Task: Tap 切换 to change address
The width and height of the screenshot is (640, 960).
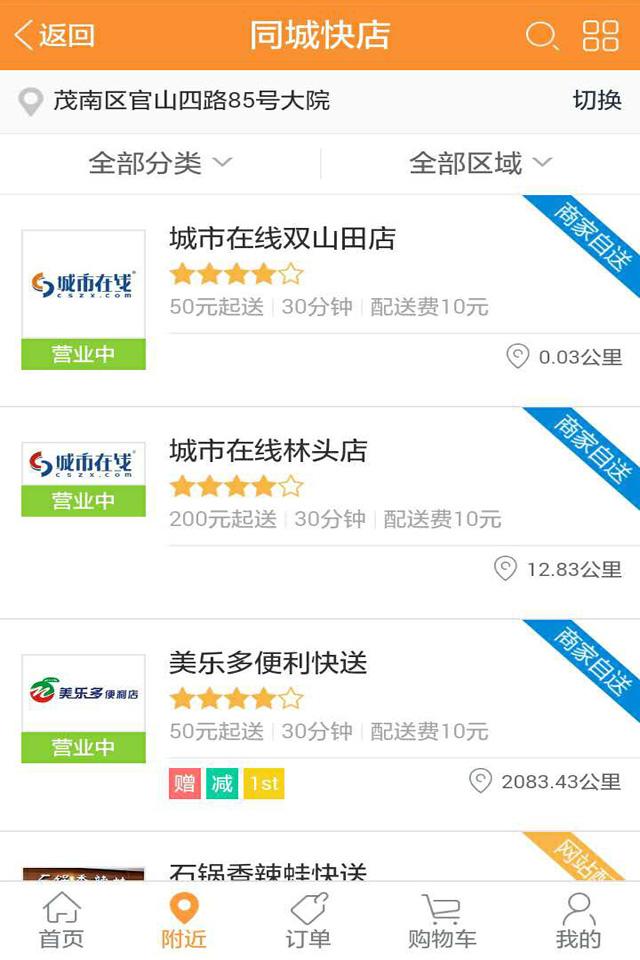Action: (x=597, y=101)
